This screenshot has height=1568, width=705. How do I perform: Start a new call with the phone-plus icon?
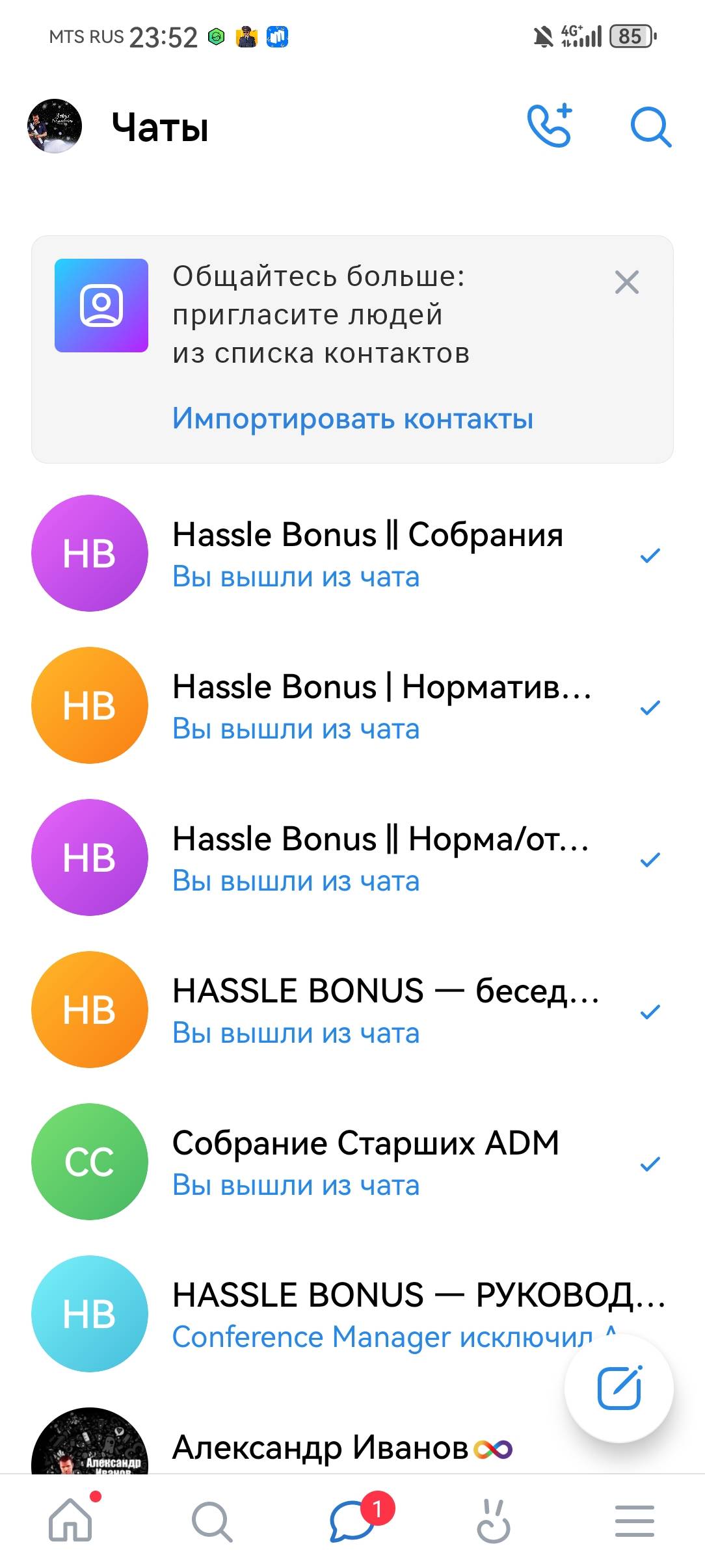[550, 126]
